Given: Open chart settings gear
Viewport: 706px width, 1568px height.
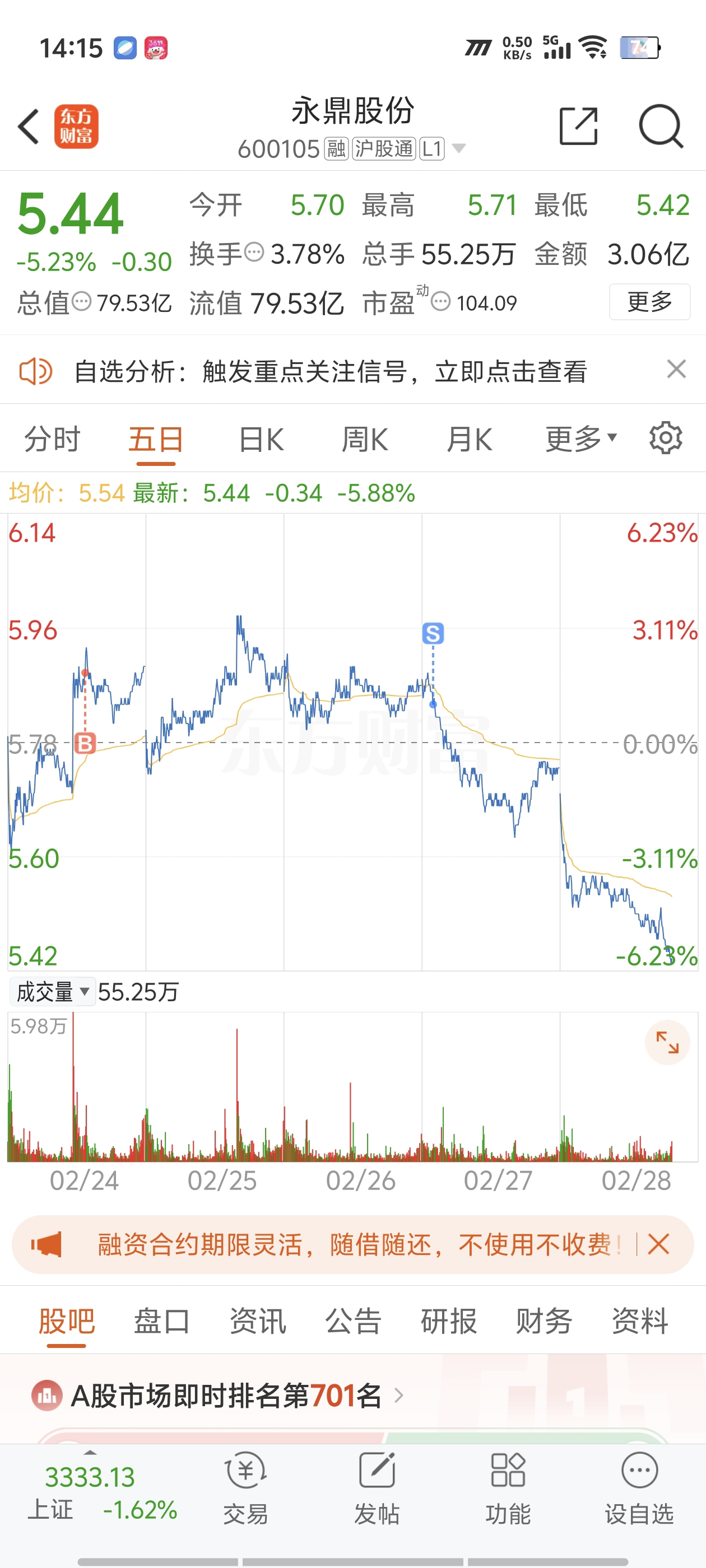Looking at the screenshot, I should click(665, 438).
